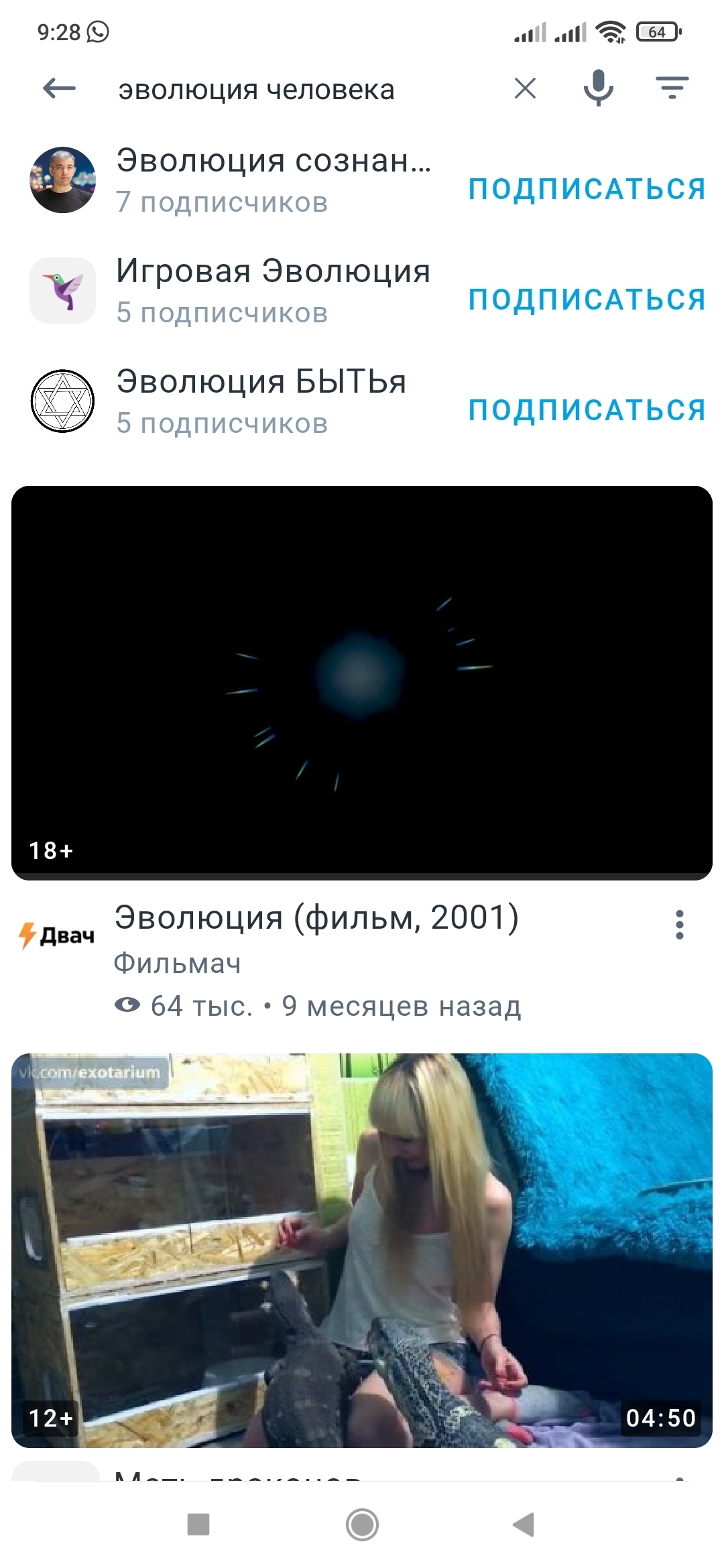Open recent apps with the square button

click(x=198, y=1524)
